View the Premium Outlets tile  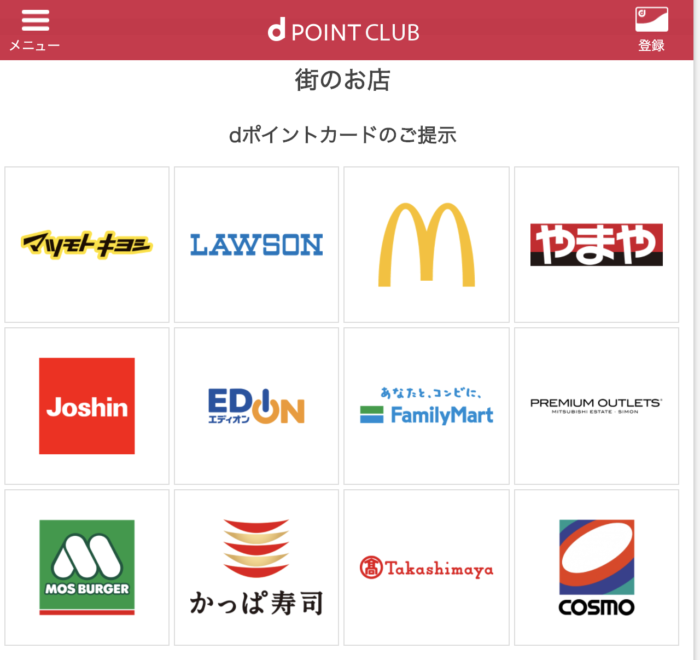(596, 406)
